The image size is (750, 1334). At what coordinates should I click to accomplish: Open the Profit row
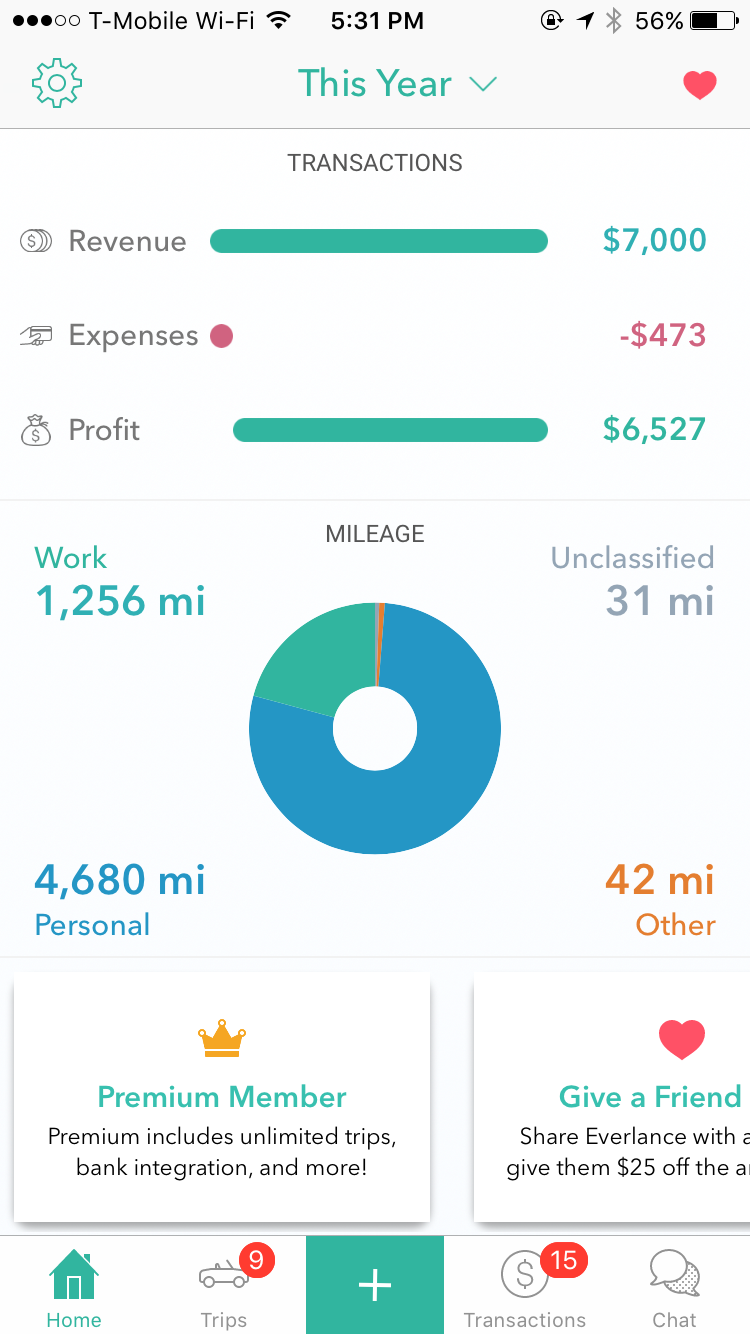[375, 430]
